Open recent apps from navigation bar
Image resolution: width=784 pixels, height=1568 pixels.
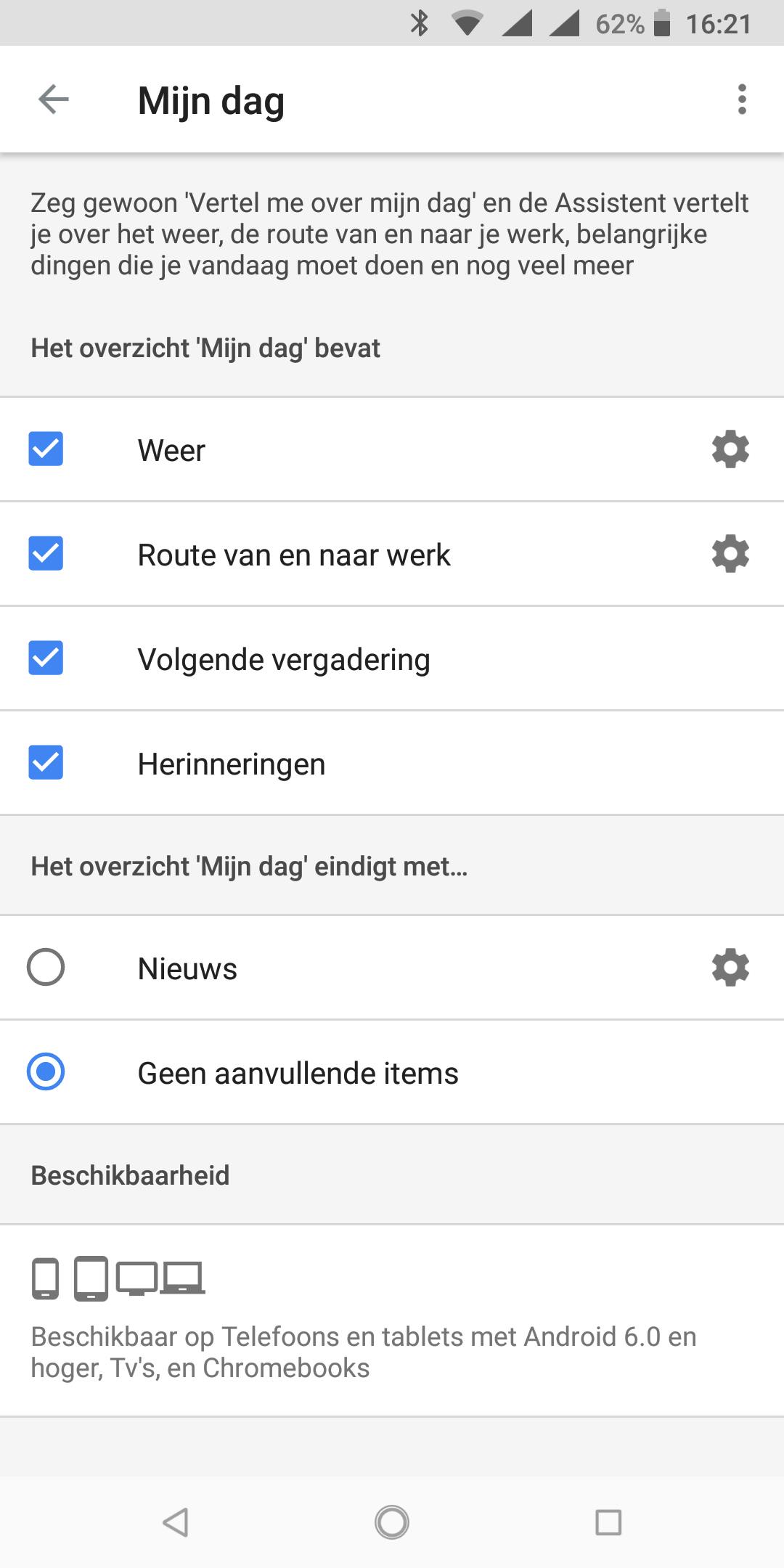608,1522
